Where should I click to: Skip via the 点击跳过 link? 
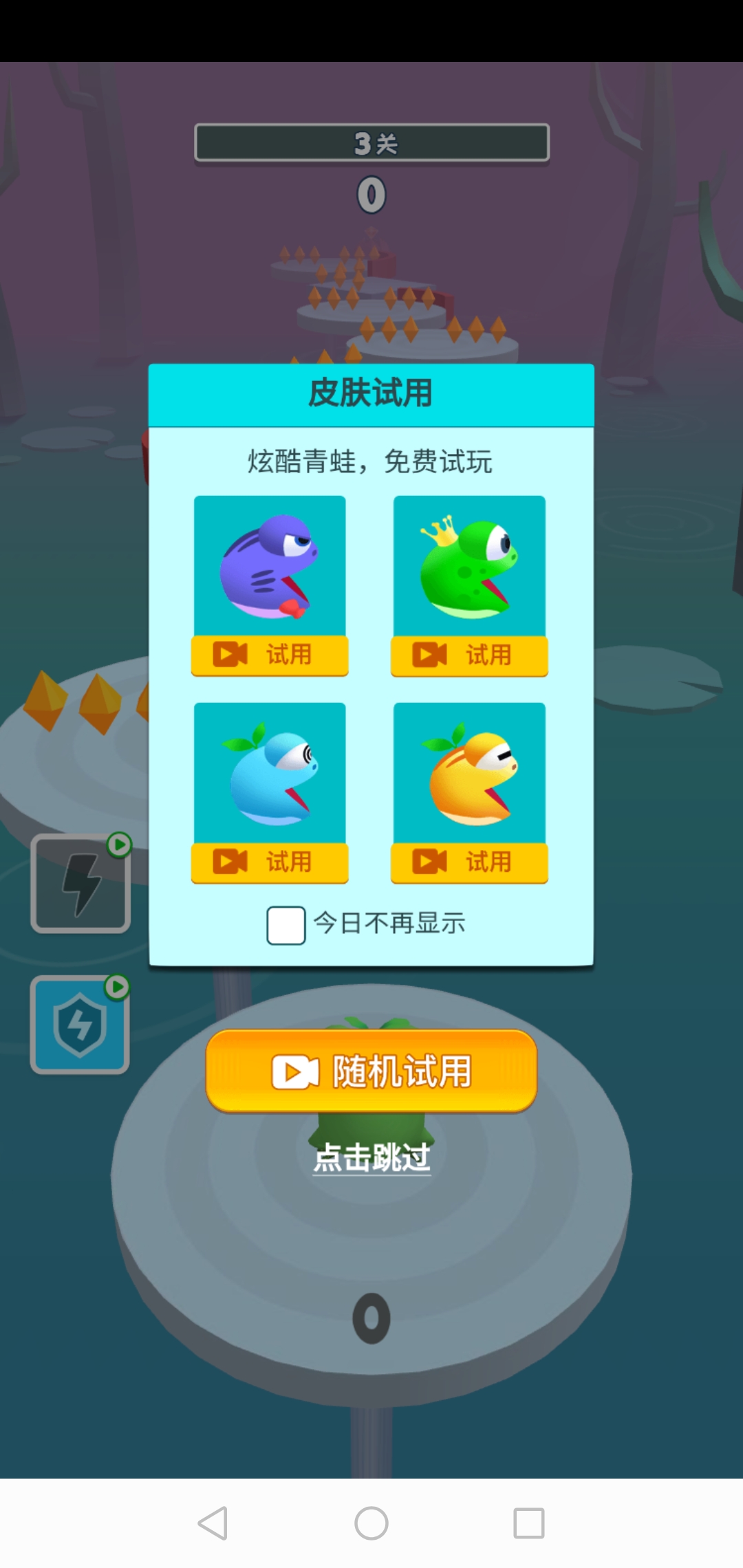click(x=371, y=1157)
